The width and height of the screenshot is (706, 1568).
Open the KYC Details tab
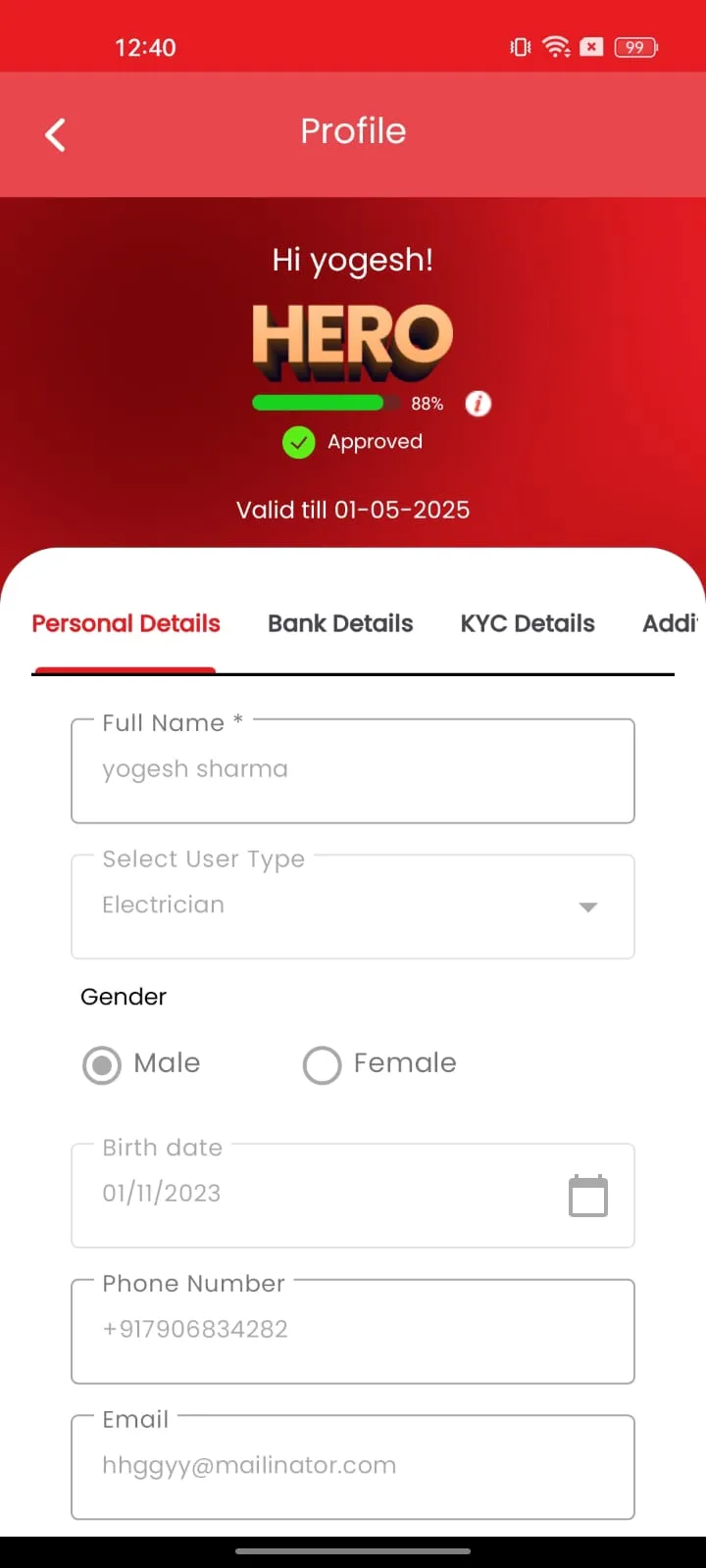click(528, 623)
